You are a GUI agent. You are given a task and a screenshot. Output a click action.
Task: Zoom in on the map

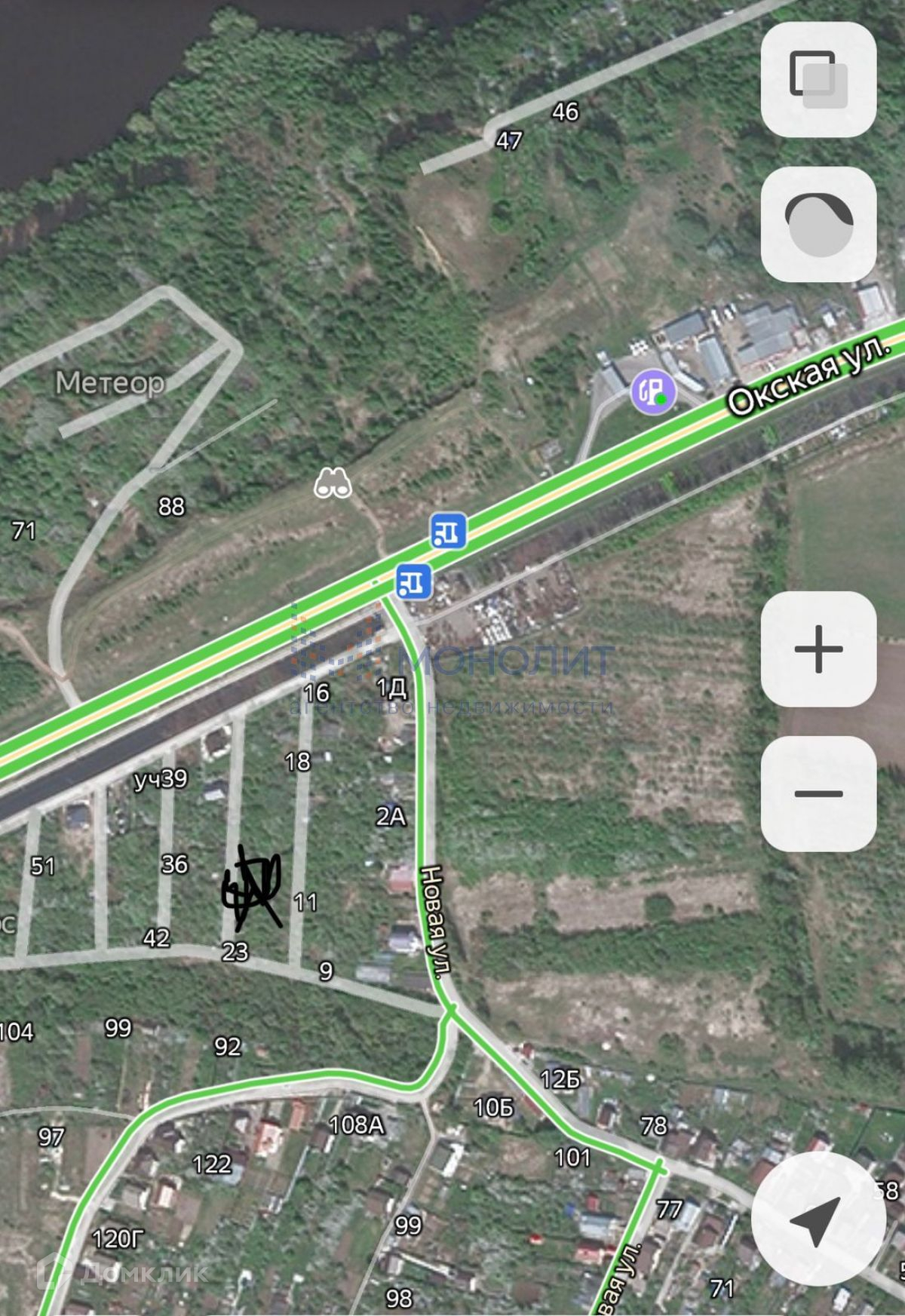click(818, 649)
